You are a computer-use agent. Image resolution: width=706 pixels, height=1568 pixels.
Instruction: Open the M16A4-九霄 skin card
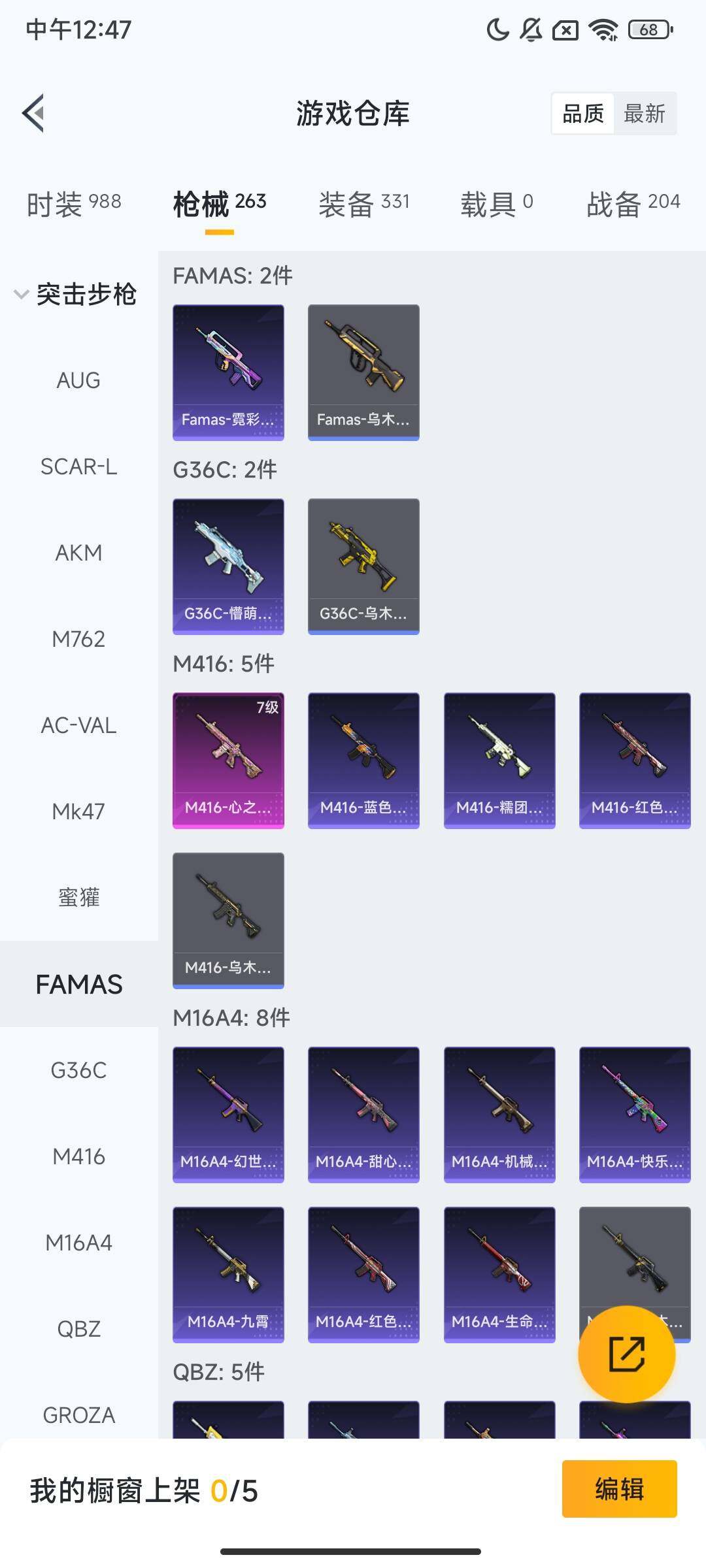point(228,1275)
